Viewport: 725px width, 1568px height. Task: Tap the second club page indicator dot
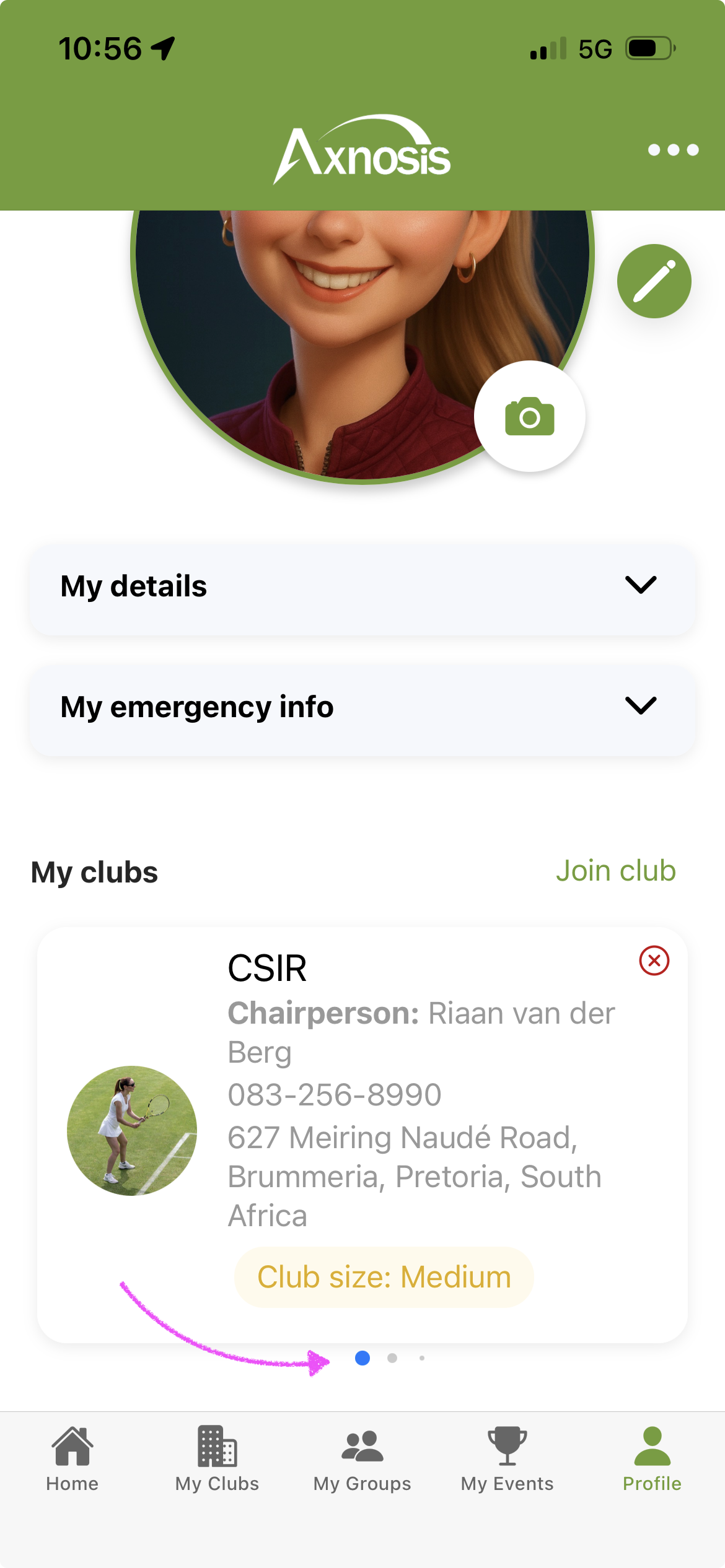tap(392, 1358)
